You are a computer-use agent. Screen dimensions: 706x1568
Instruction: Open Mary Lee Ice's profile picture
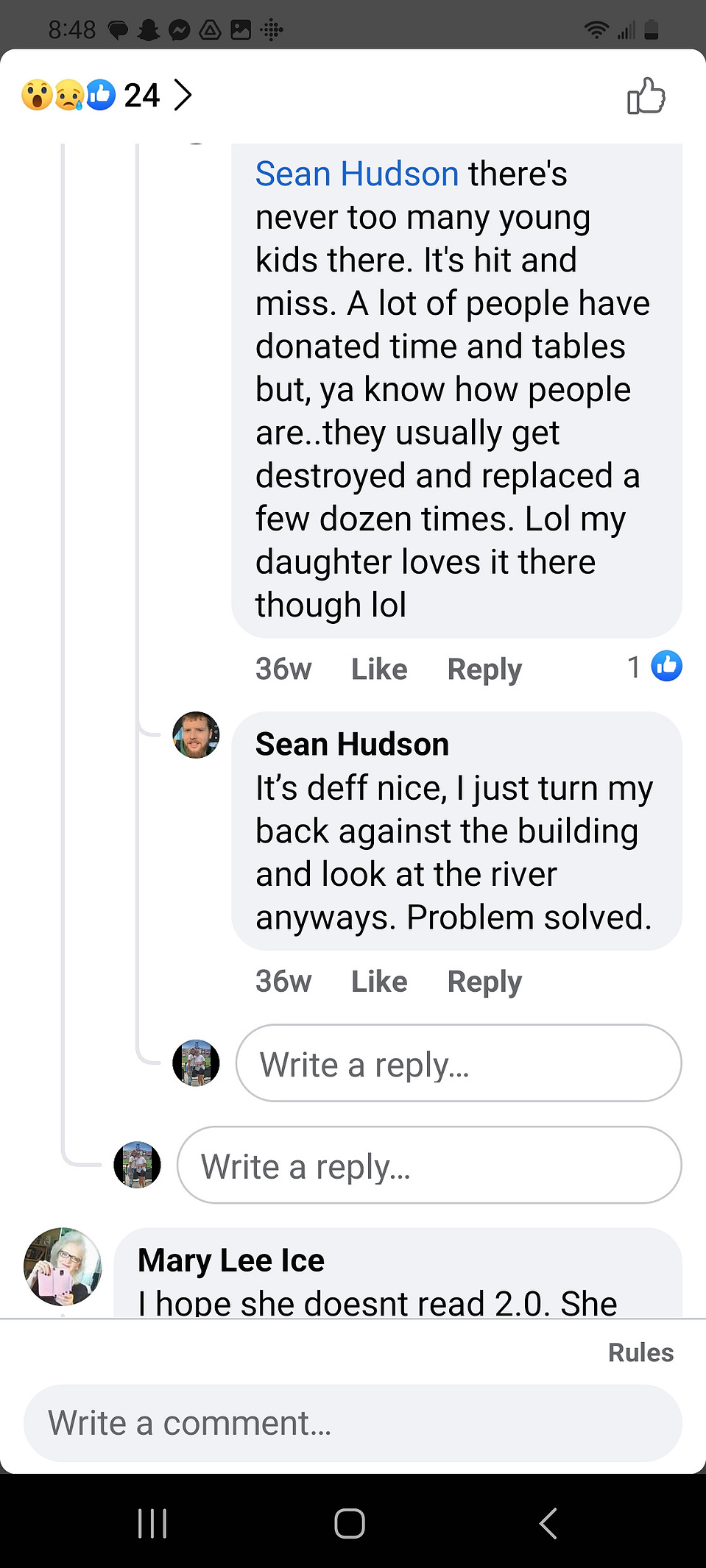click(63, 1266)
